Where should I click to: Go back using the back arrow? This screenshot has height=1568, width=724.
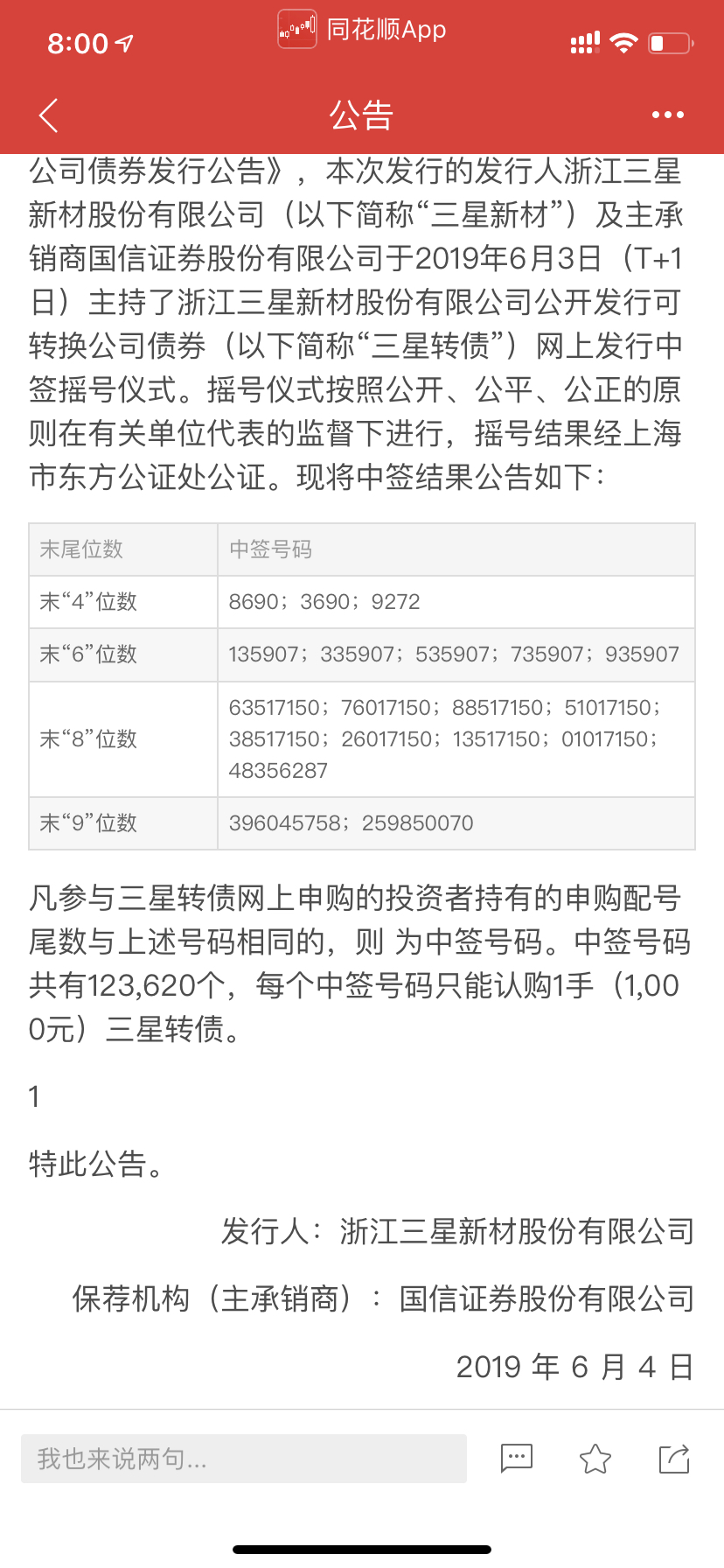(48, 114)
